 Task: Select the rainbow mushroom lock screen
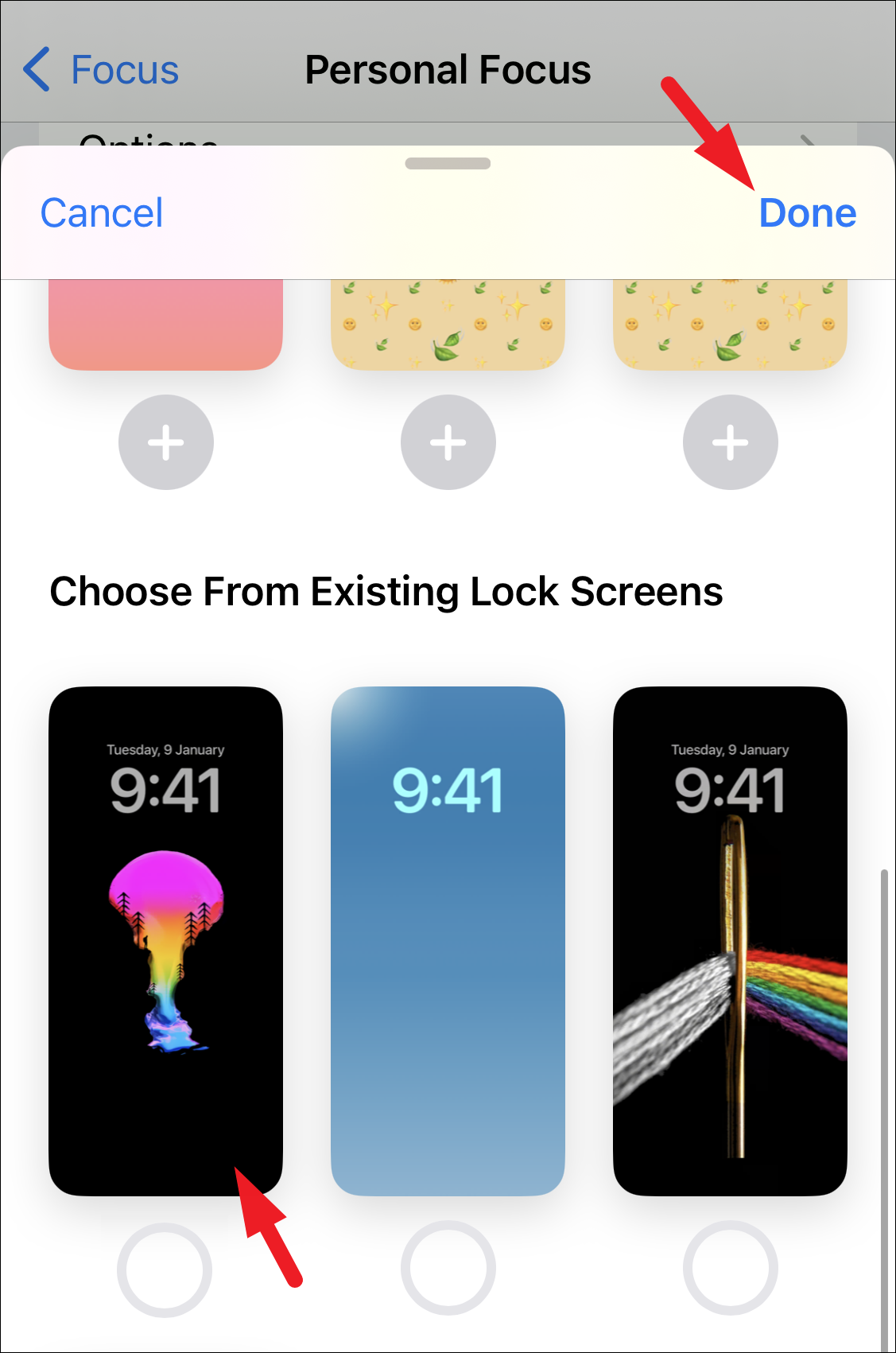coord(165,940)
